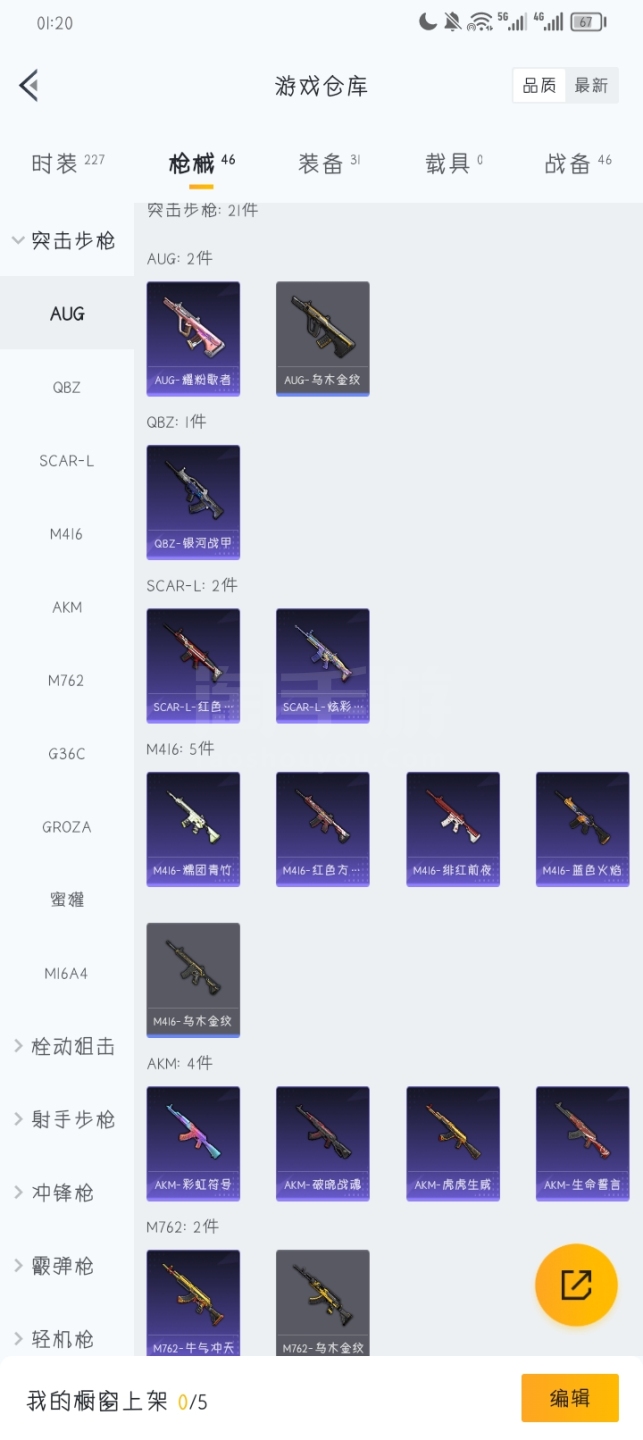Open the AKM-彩虹符号 skin tile
Image resolution: width=643 pixels, height=1440 pixels.
click(x=193, y=1143)
